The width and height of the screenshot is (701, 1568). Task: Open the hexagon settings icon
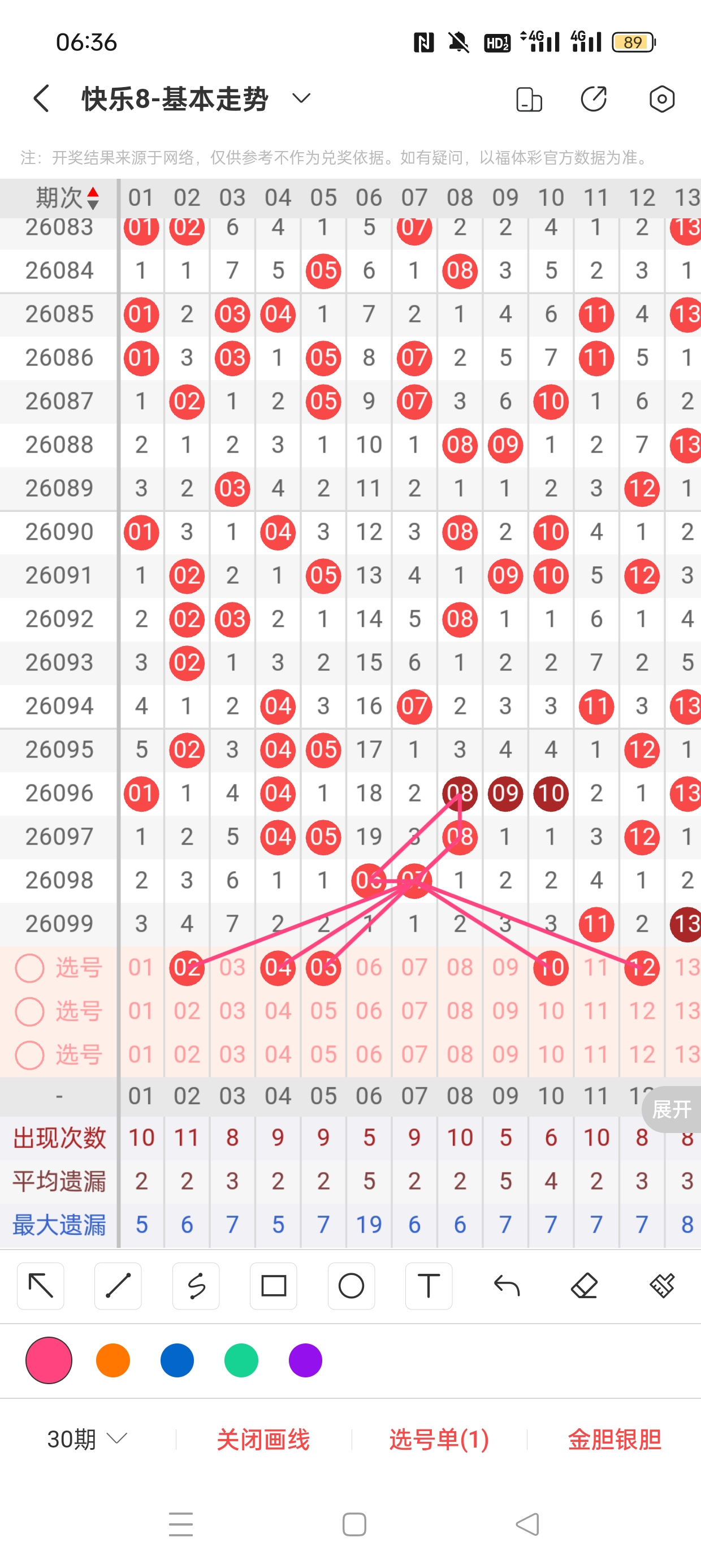661,98
